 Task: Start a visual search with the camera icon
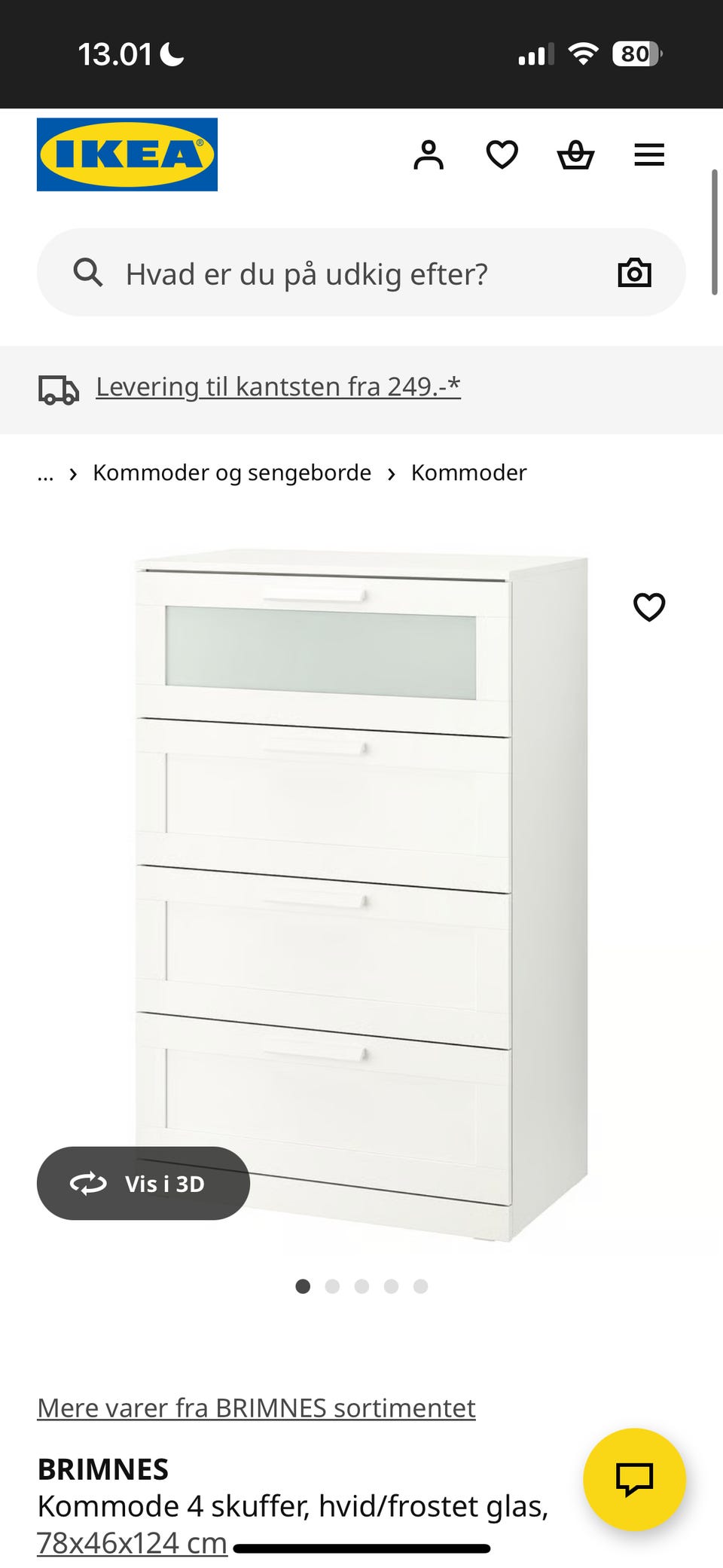635,273
